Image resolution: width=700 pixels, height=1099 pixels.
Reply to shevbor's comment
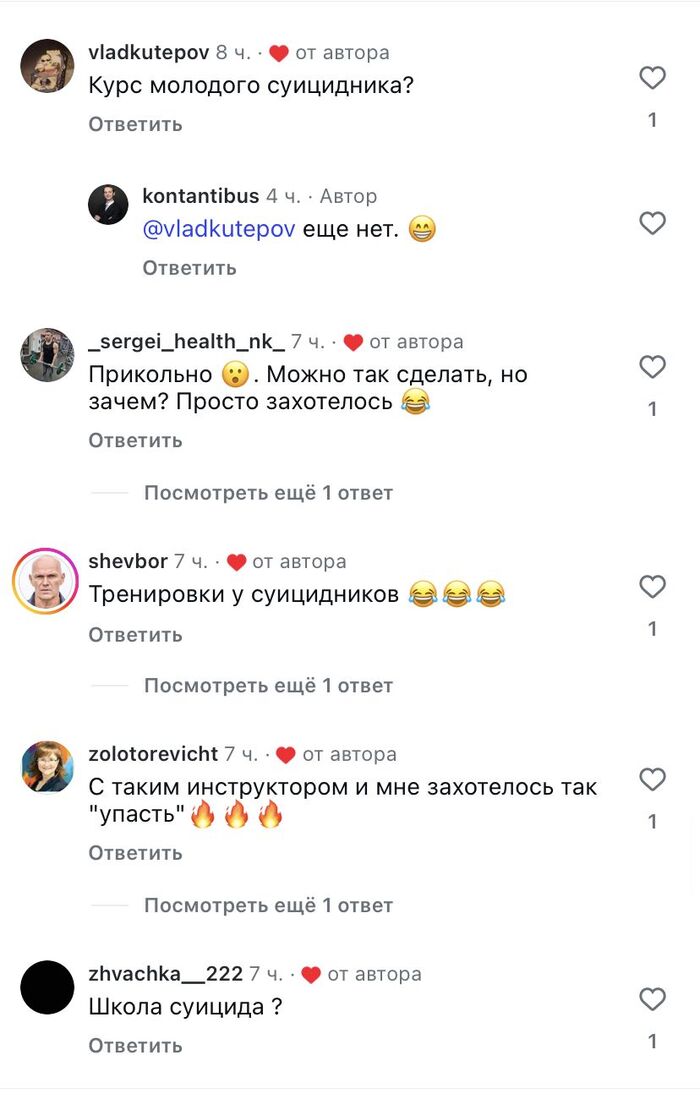pos(135,635)
